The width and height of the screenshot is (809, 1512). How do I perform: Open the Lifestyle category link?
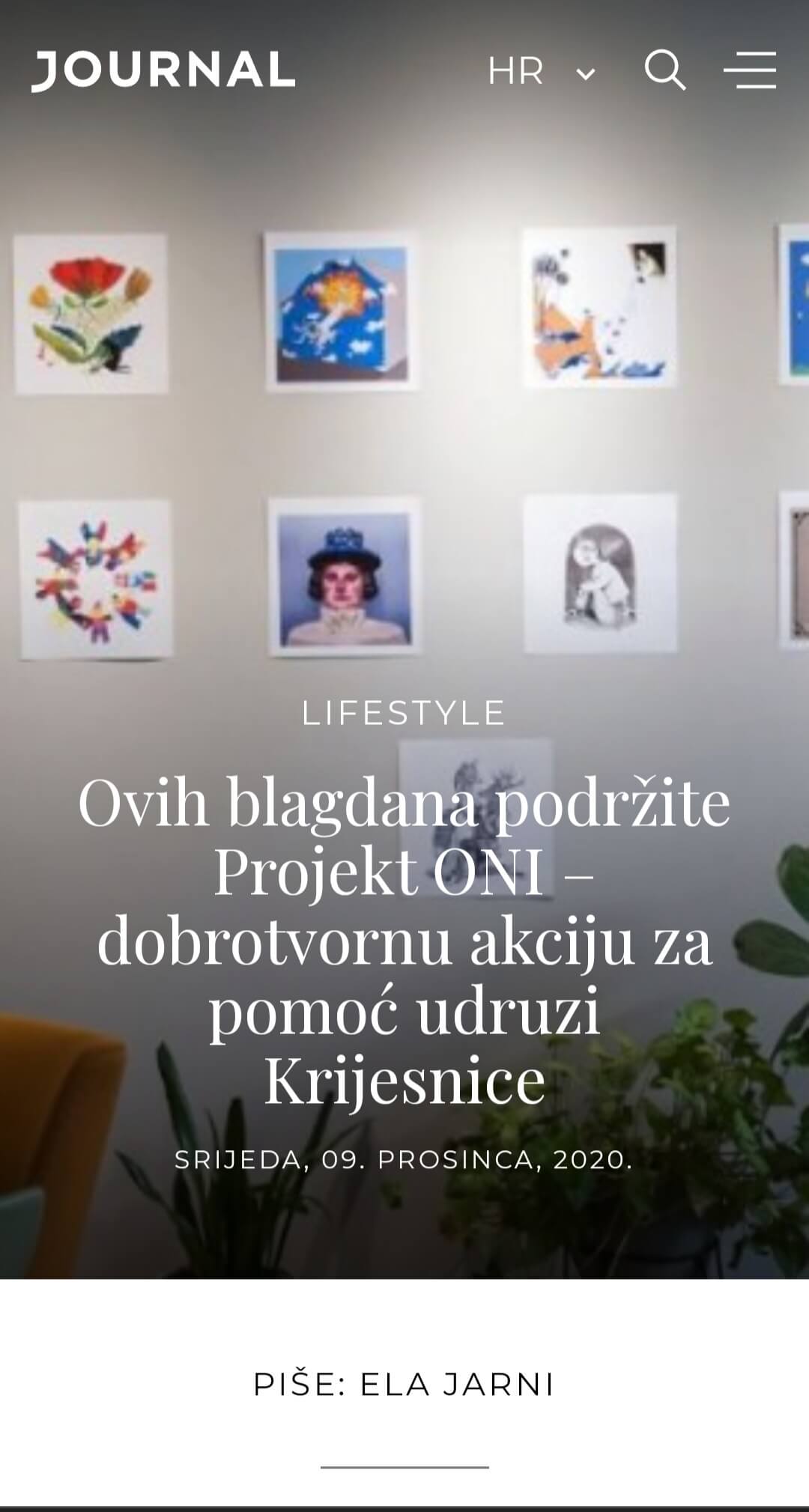click(x=404, y=713)
